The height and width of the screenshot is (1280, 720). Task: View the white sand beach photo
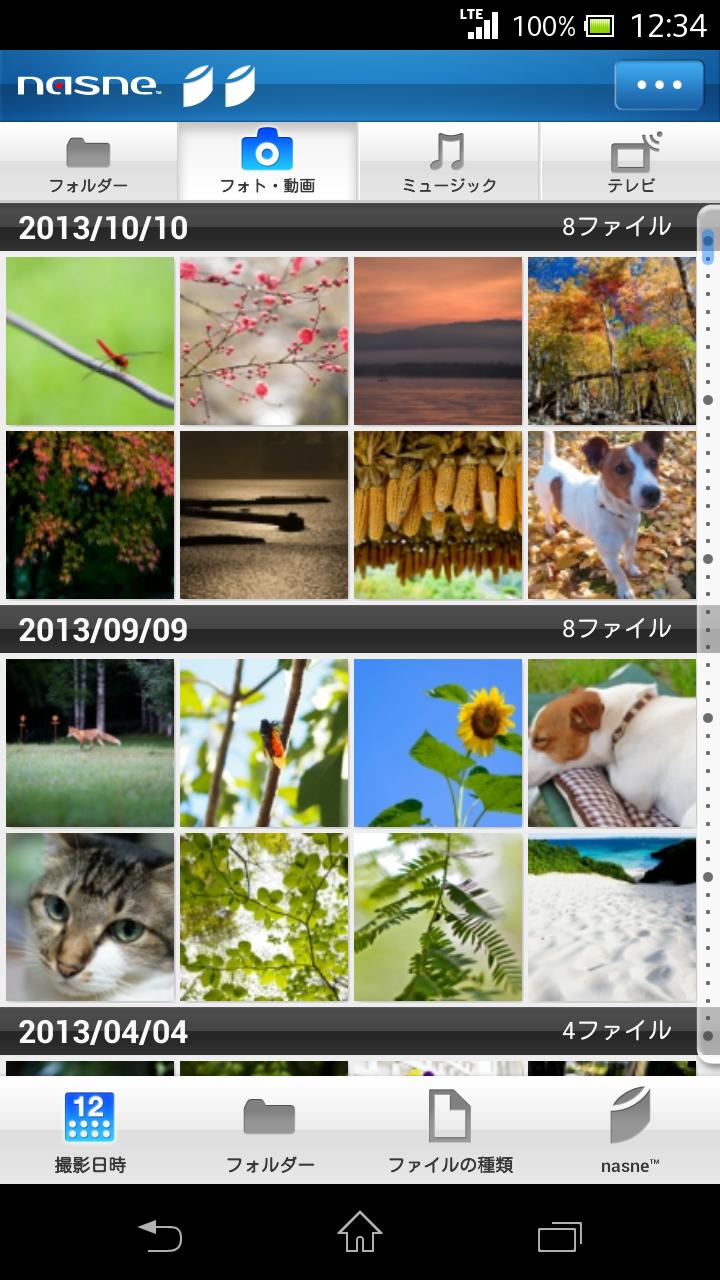(x=612, y=917)
